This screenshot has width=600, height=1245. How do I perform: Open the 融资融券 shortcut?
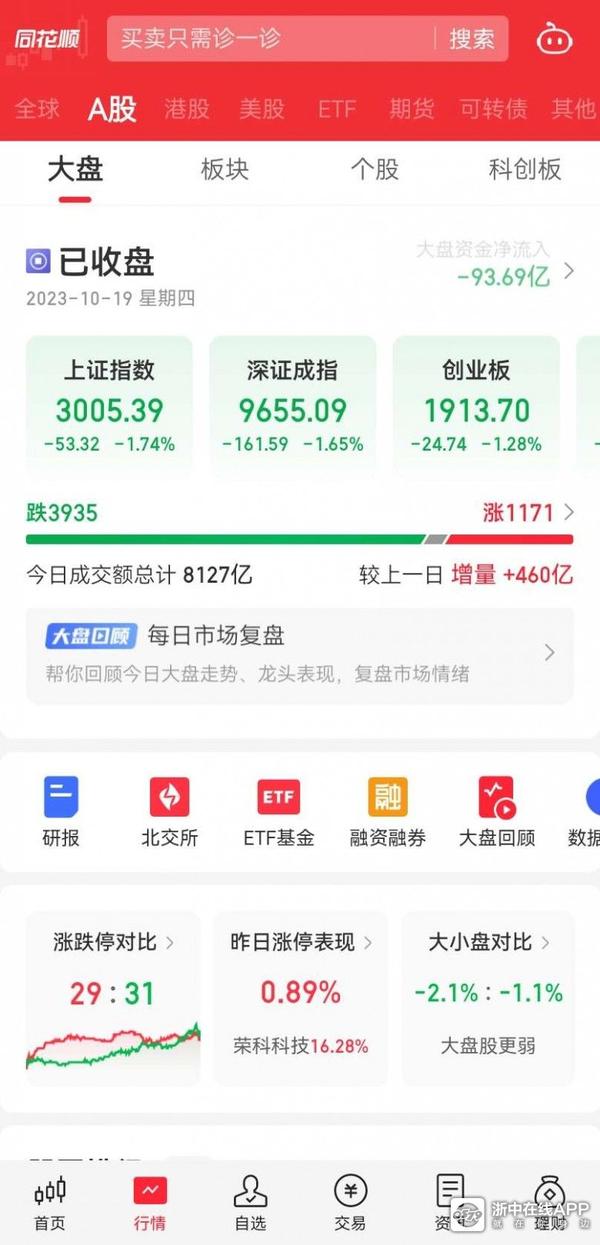coord(387,811)
